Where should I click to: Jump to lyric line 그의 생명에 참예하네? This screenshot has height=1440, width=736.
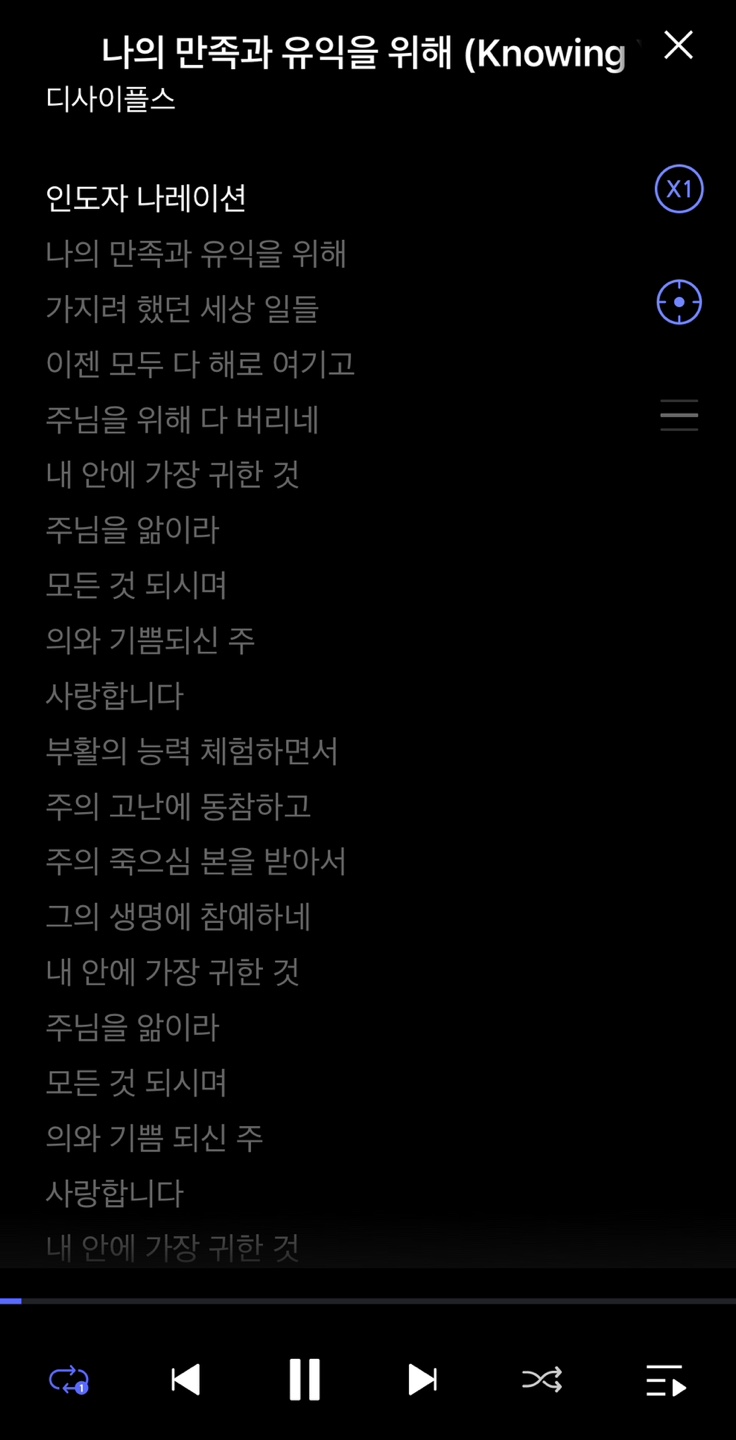tap(178, 916)
